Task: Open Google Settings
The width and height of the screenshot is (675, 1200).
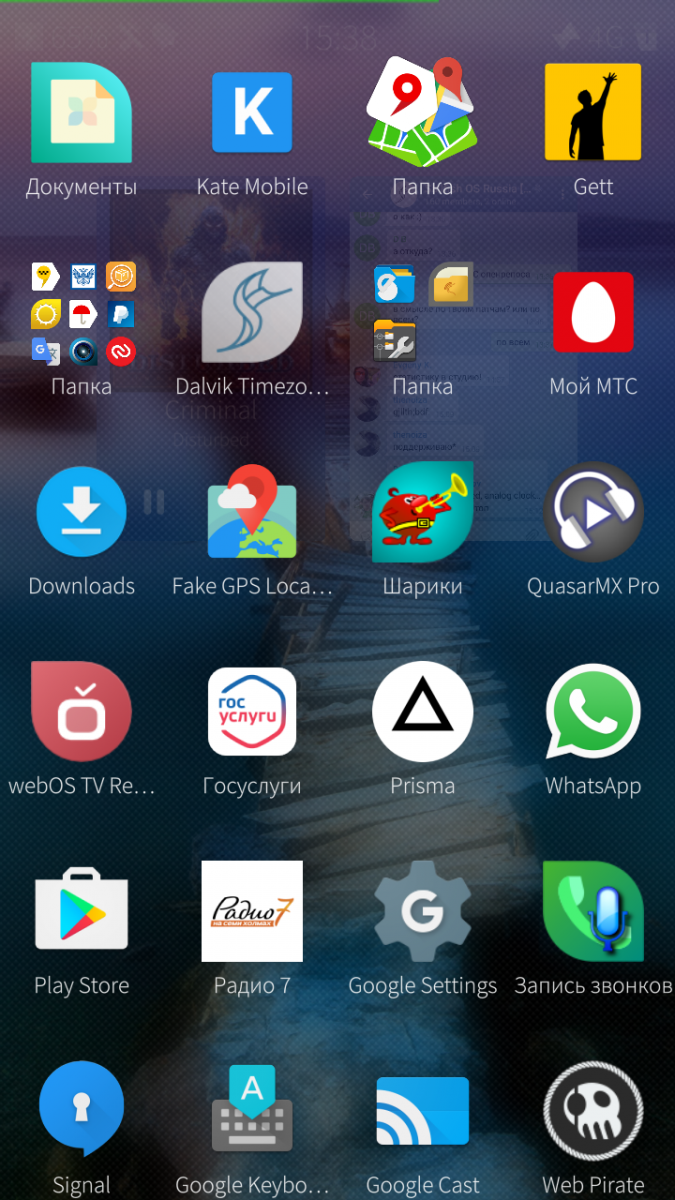Action: pos(422,912)
